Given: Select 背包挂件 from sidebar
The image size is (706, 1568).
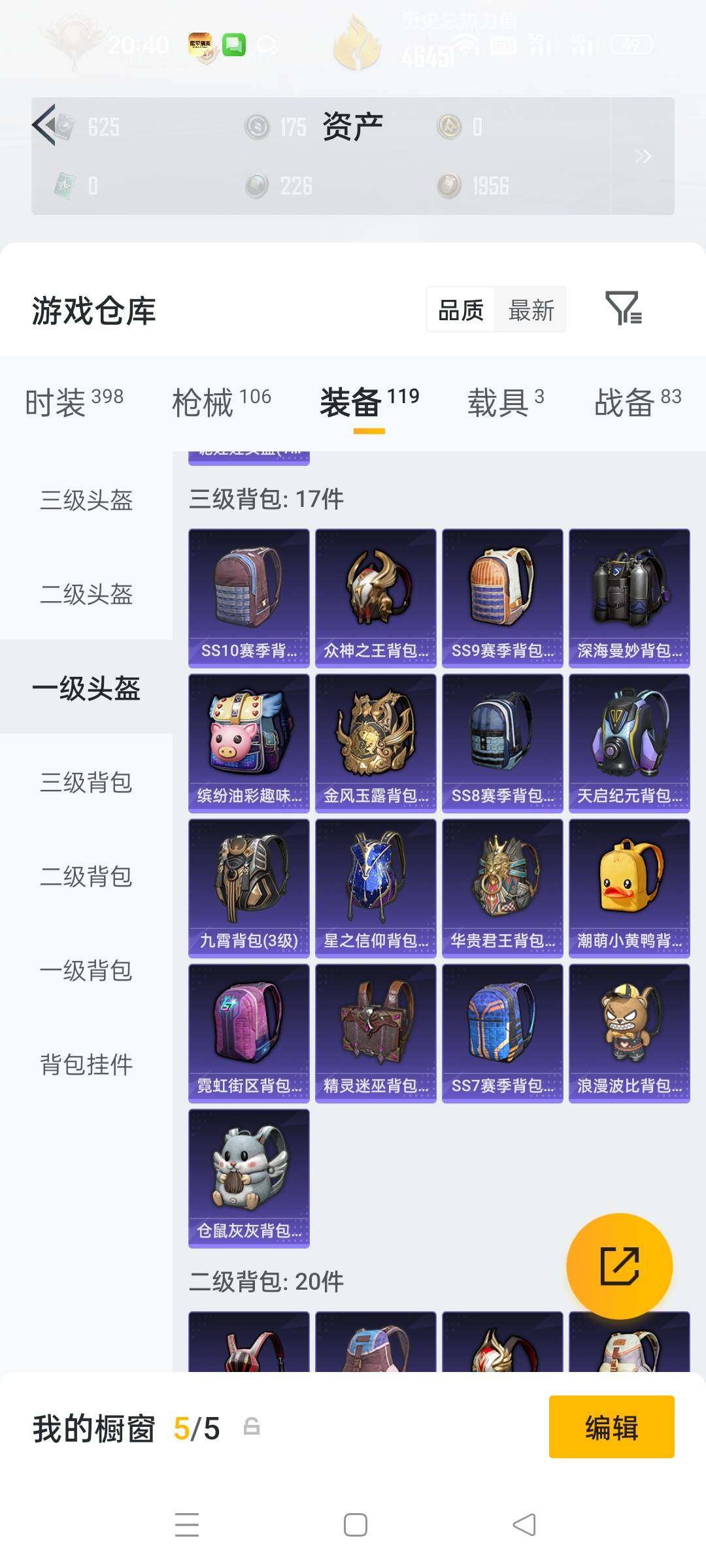Looking at the screenshot, I should coord(86,1065).
